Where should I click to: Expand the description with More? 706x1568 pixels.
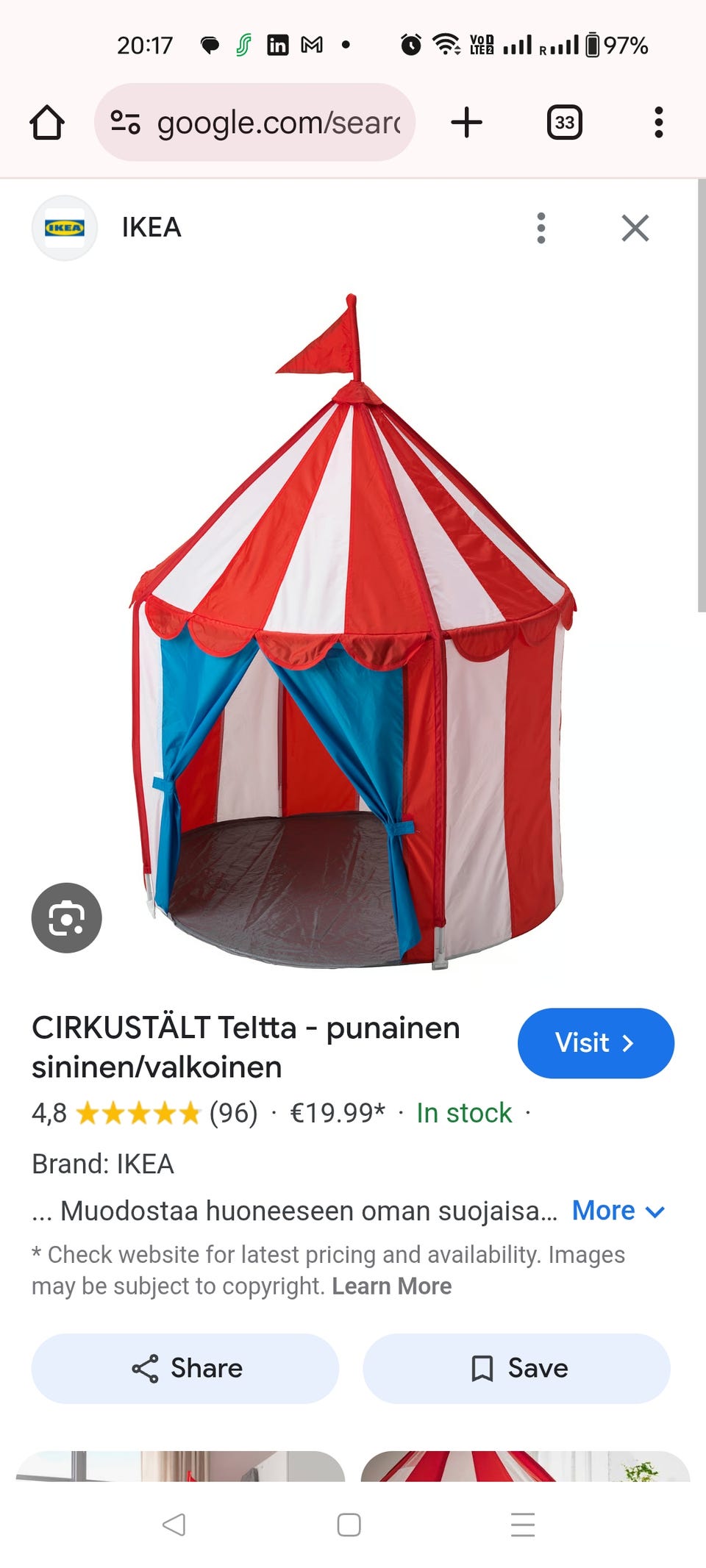[x=618, y=1211]
